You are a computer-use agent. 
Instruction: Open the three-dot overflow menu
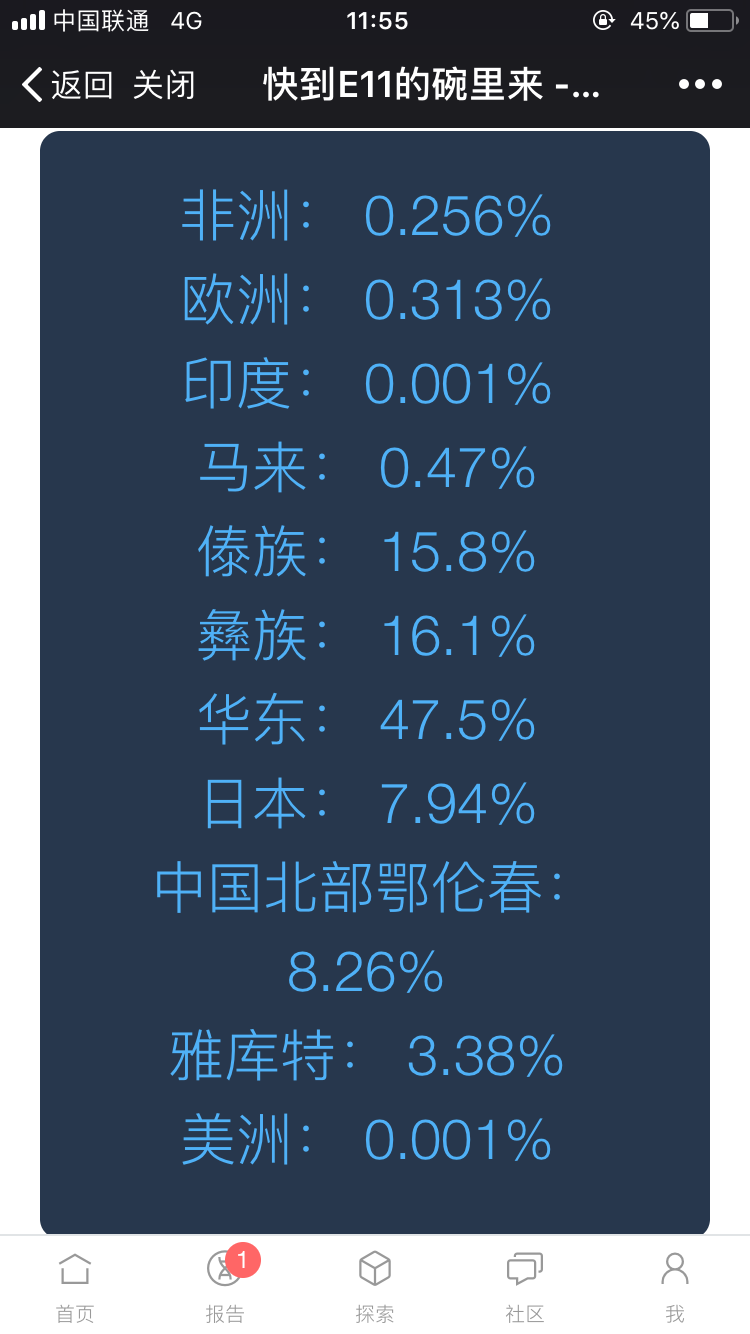(x=700, y=85)
